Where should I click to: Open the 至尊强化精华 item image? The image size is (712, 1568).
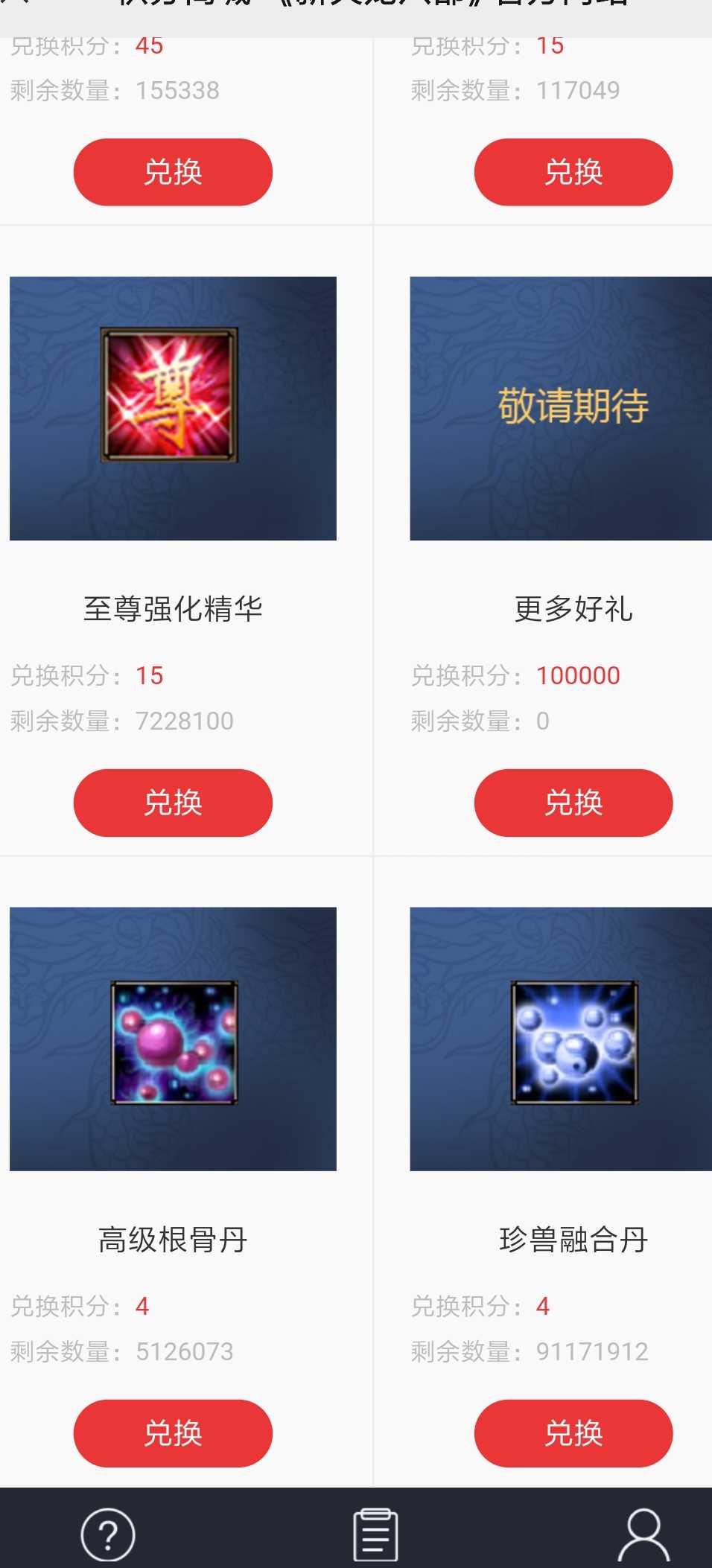point(173,408)
